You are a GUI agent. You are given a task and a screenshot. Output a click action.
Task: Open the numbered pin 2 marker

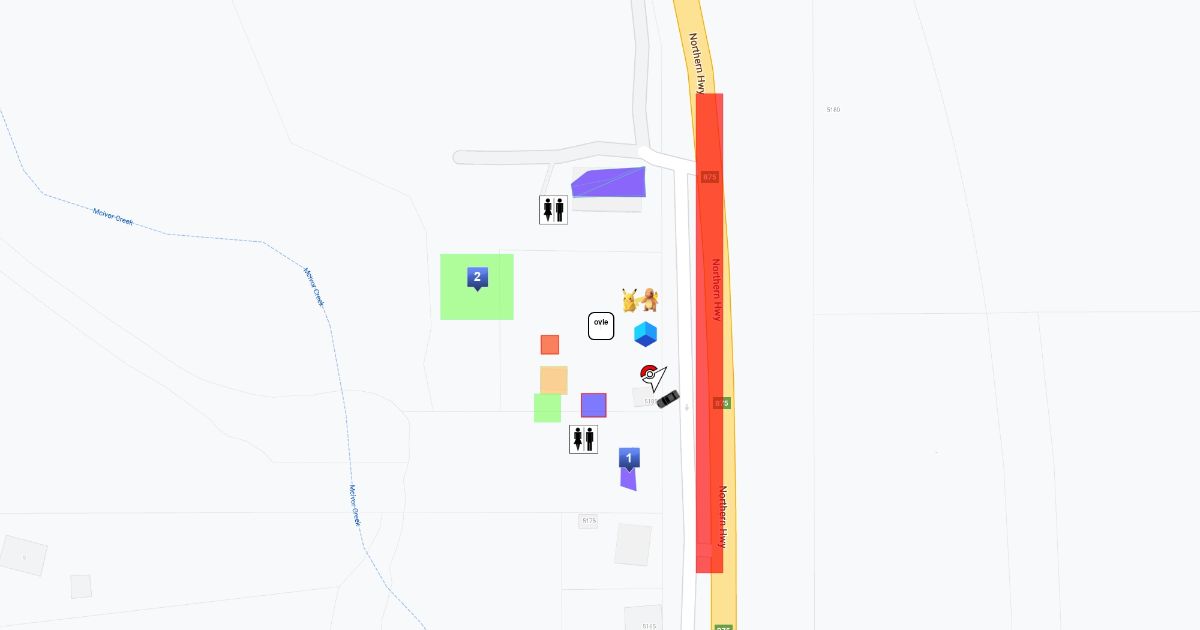(x=477, y=278)
